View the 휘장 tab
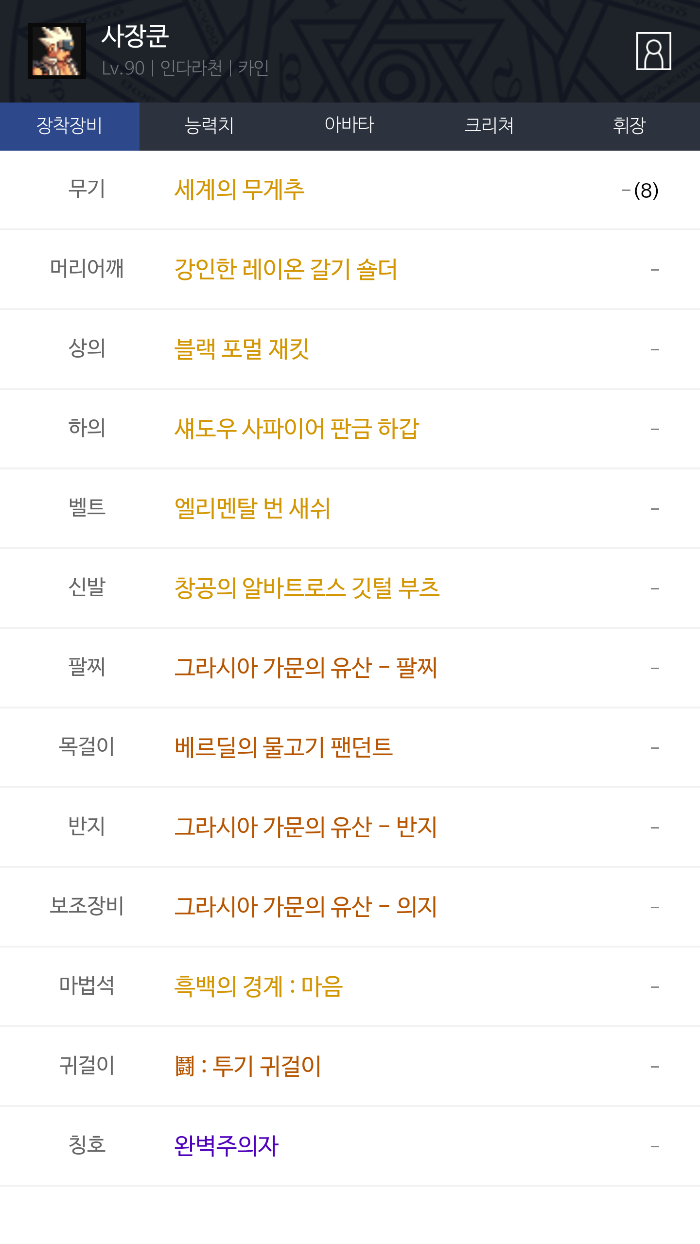Image resolution: width=700 pixels, height=1244 pixels. click(x=629, y=126)
